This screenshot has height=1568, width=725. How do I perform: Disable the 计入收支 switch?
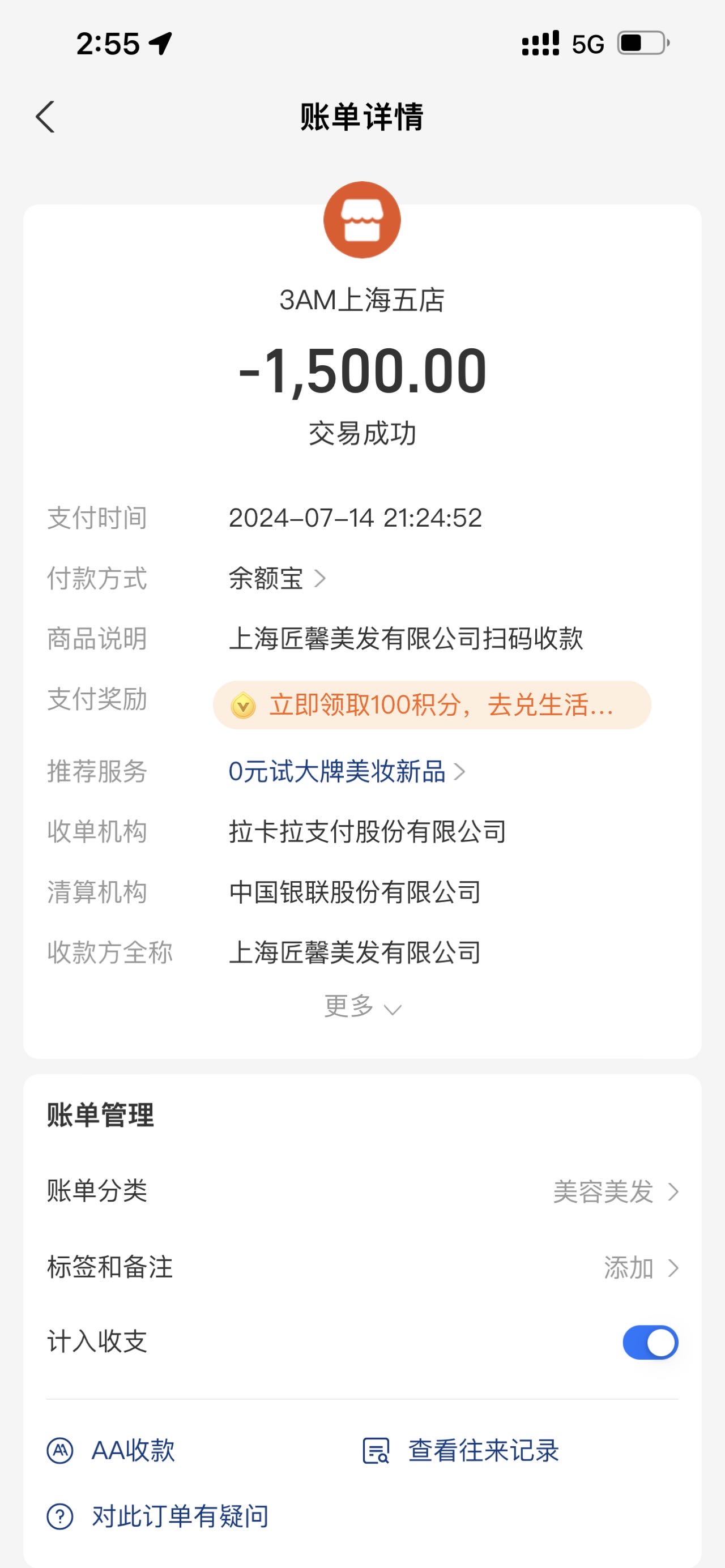click(x=650, y=1342)
